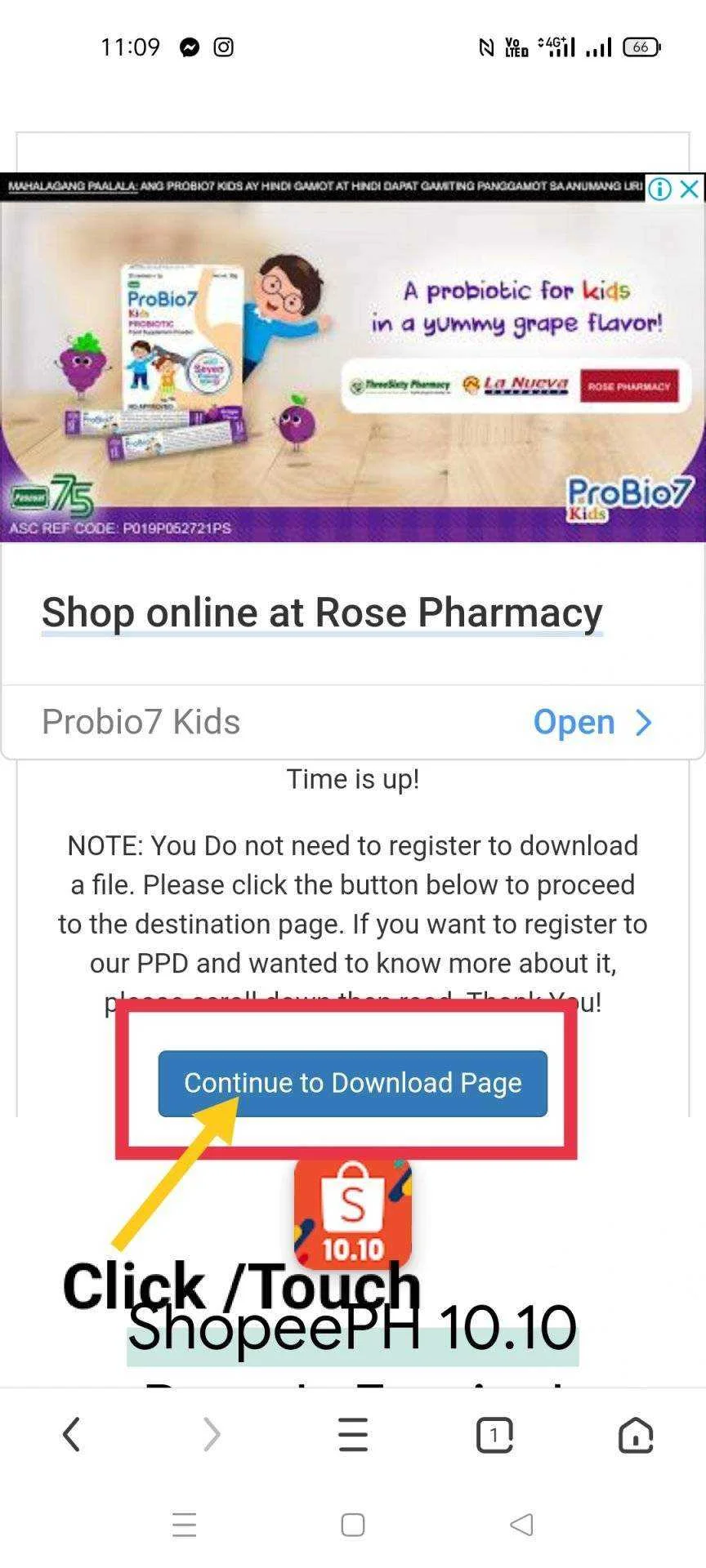706x1568 pixels.
Task: Open the tabs switcher
Action: pyautogui.click(x=494, y=1434)
